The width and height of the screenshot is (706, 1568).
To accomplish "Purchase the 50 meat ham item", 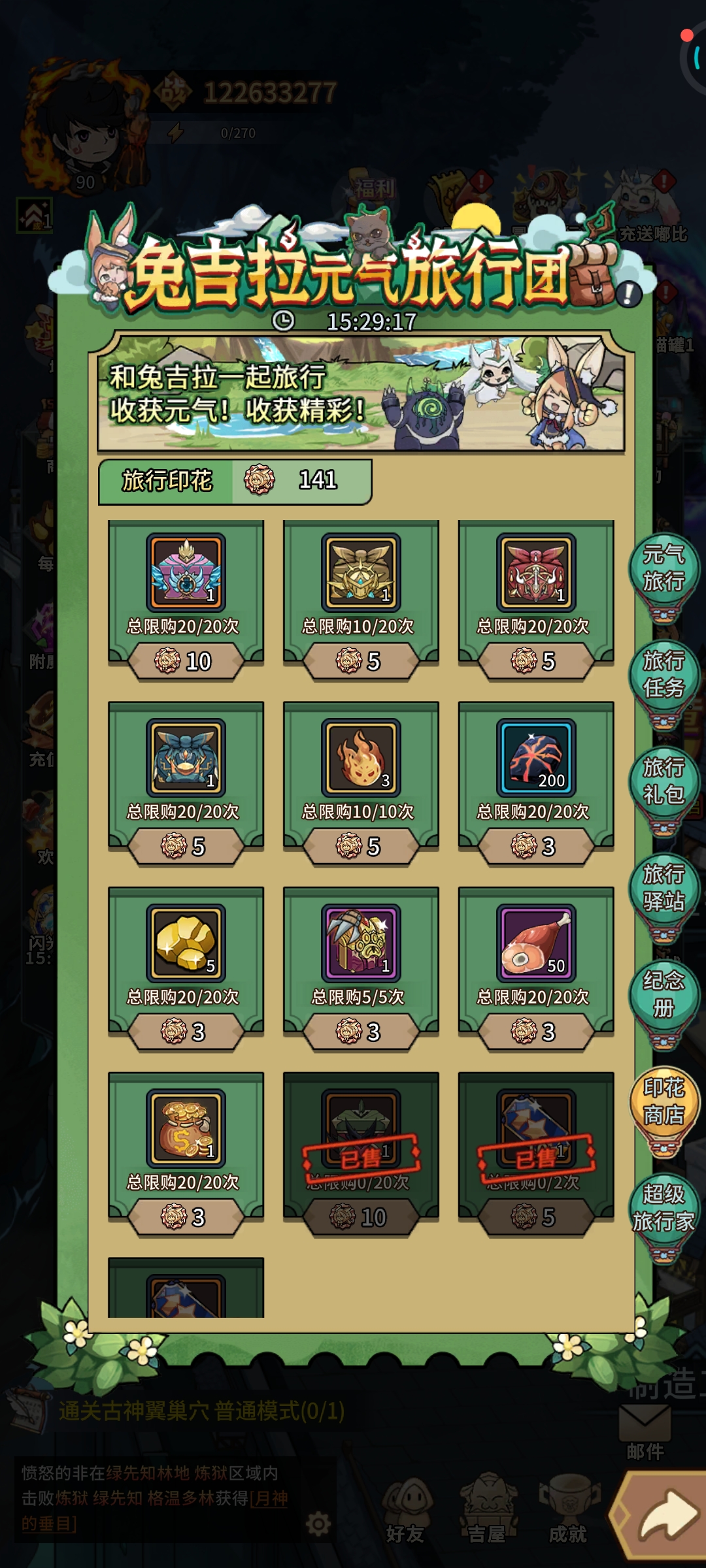I will (536, 1032).
